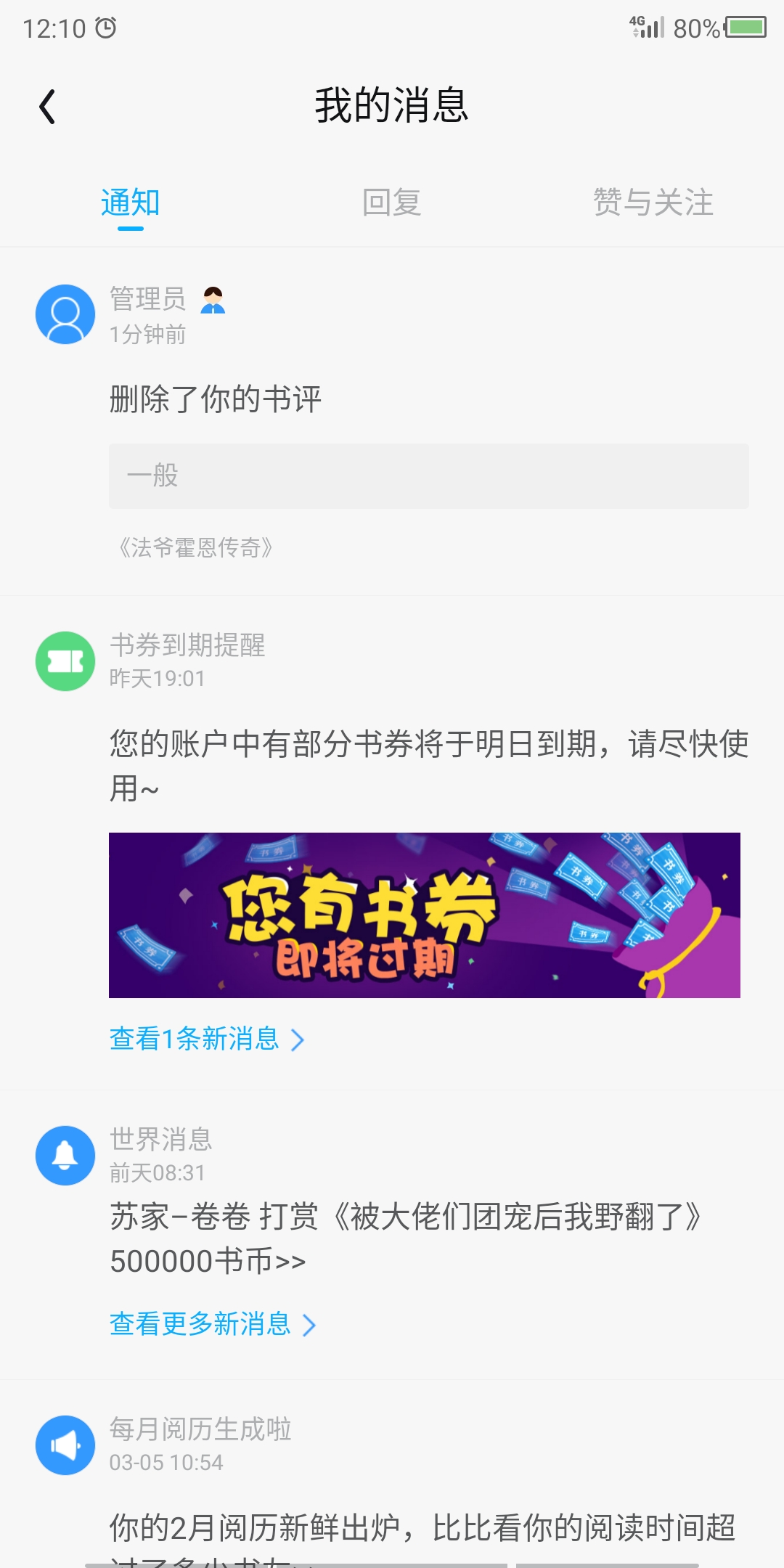Open the deleted review quote 一般
The image size is (784, 1568).
pyautogui.click(x=429, y=476)
